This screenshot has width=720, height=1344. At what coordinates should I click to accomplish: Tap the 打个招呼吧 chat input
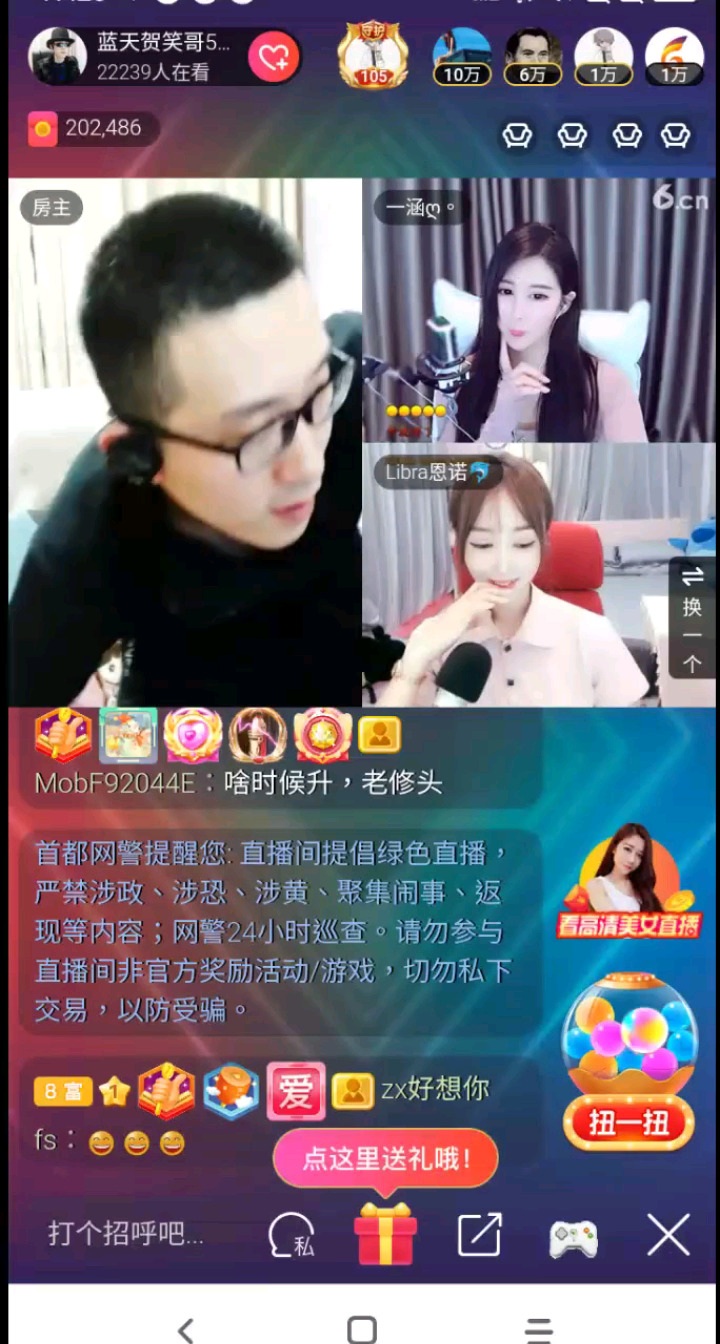(x=126, y=1234)
